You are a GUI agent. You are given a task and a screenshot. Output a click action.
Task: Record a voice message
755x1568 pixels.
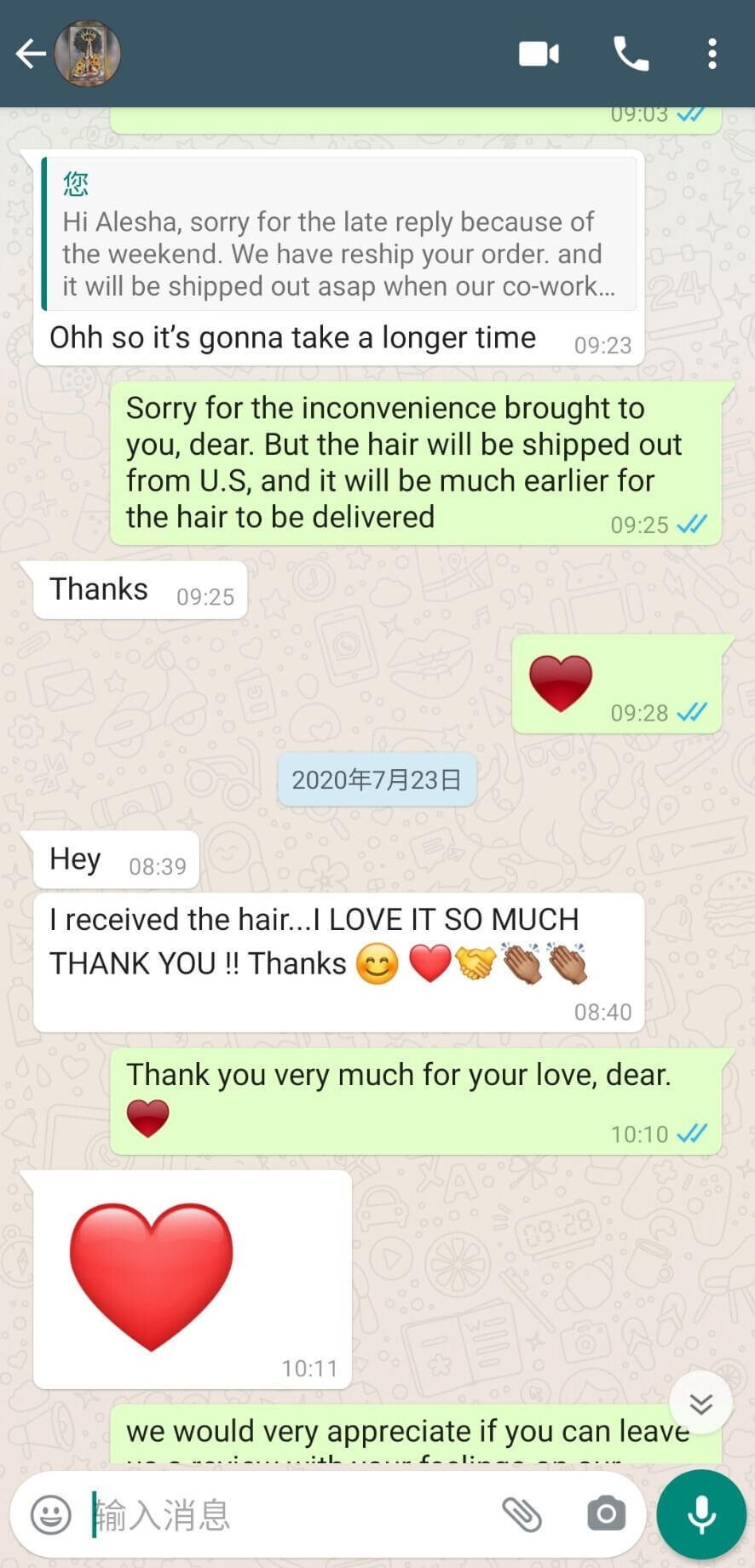coord(701,1515)
